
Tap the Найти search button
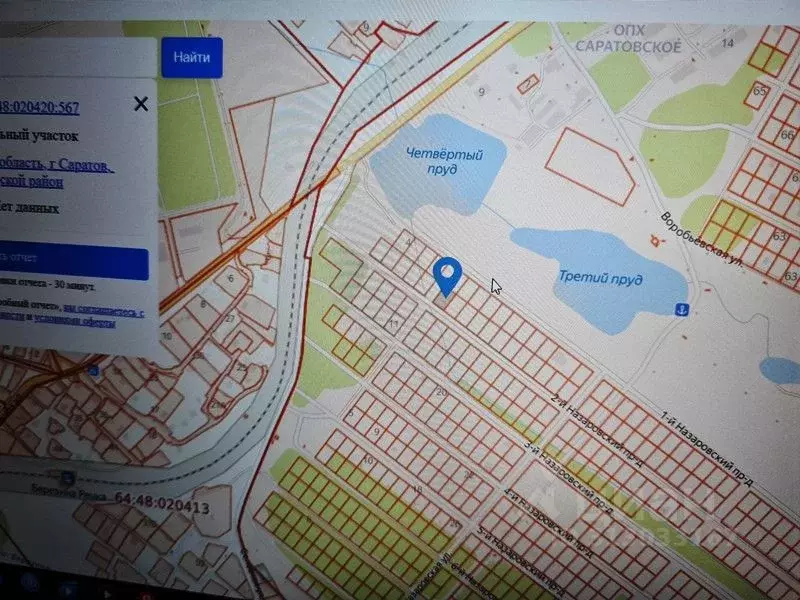coord(191,58)
